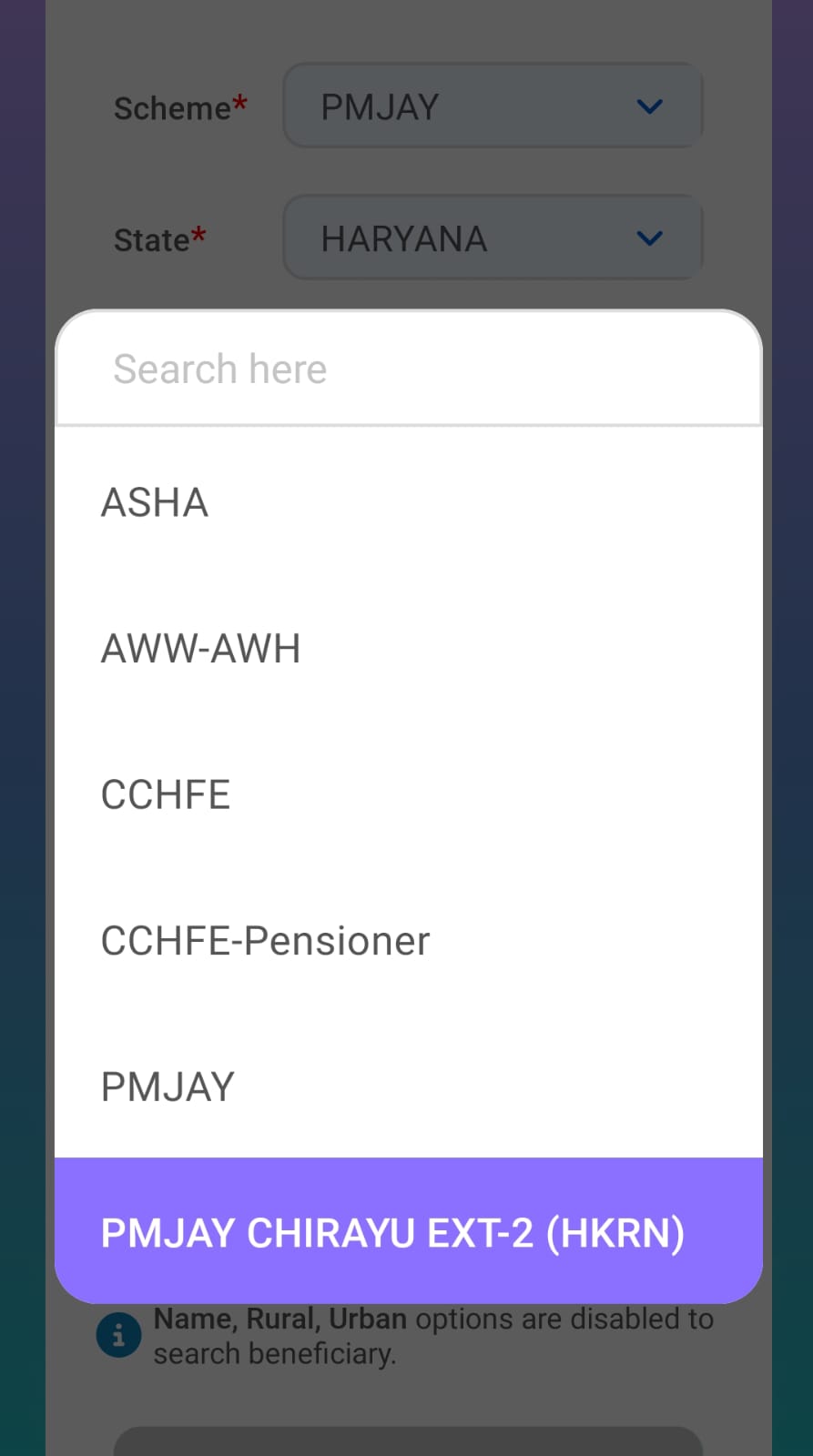Select CCHFE-Pensioner
This screenshot has height=1456, width=813.
pyautogui.click(x=409, y=940)
